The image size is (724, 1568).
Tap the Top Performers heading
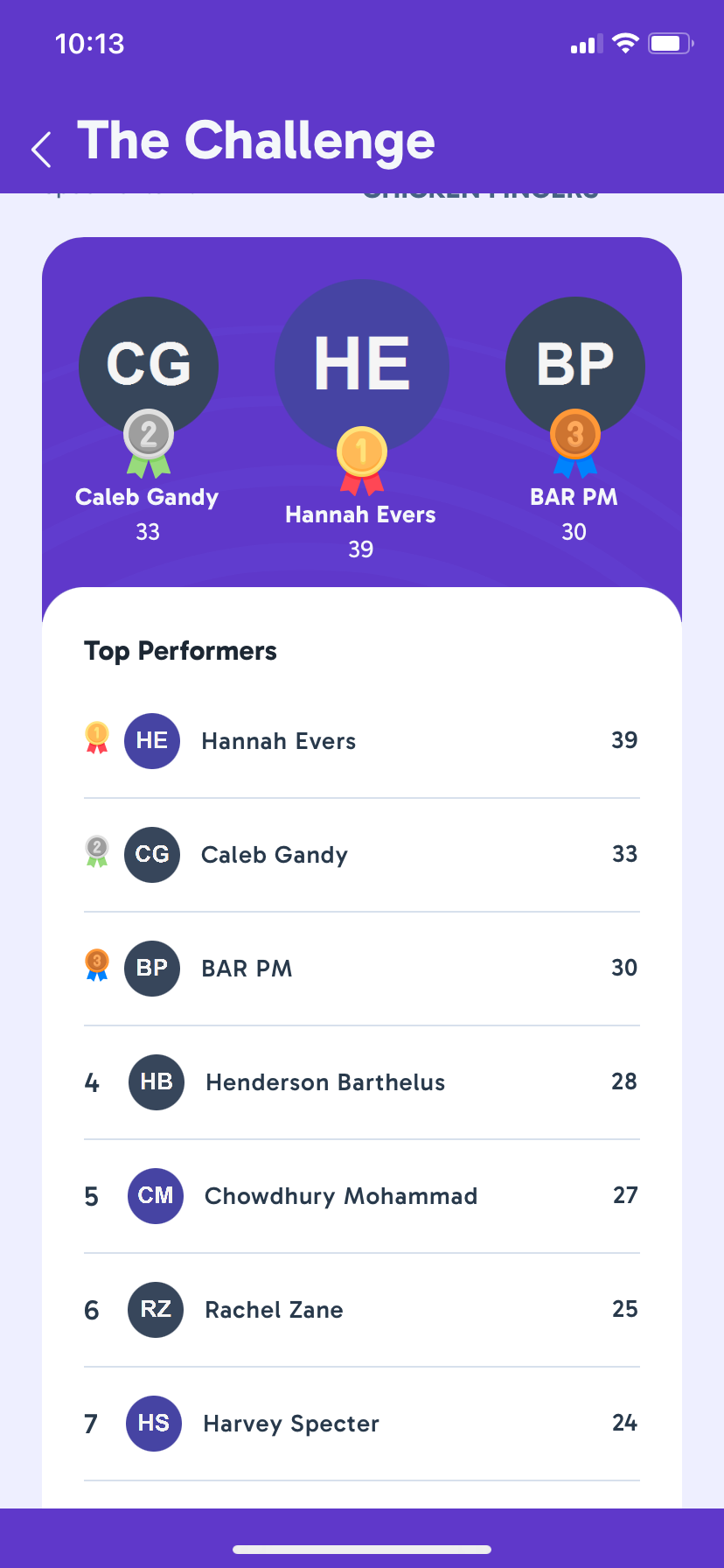click(180, 651)
